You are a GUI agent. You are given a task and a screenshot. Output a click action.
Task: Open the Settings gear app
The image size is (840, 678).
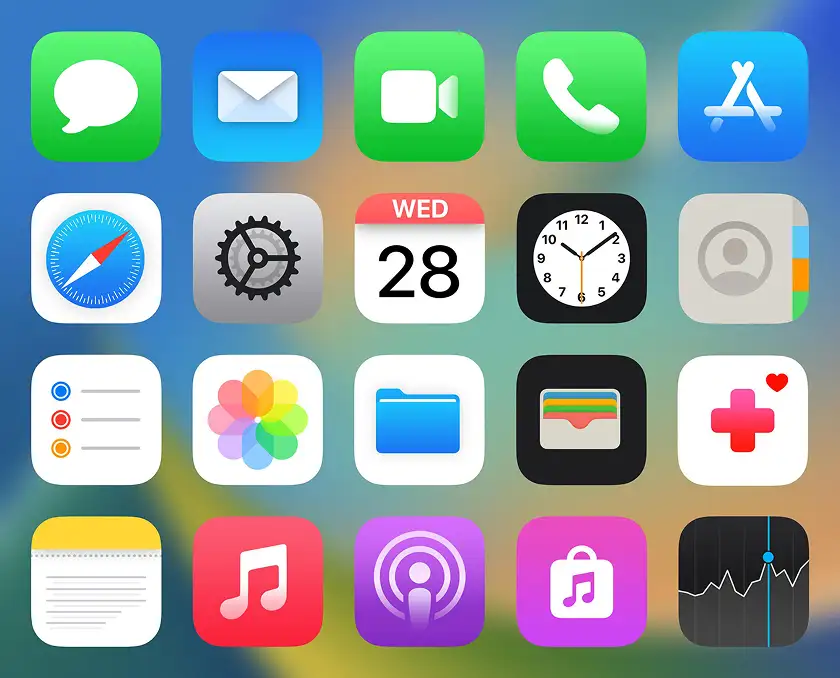tap(258, 258)
